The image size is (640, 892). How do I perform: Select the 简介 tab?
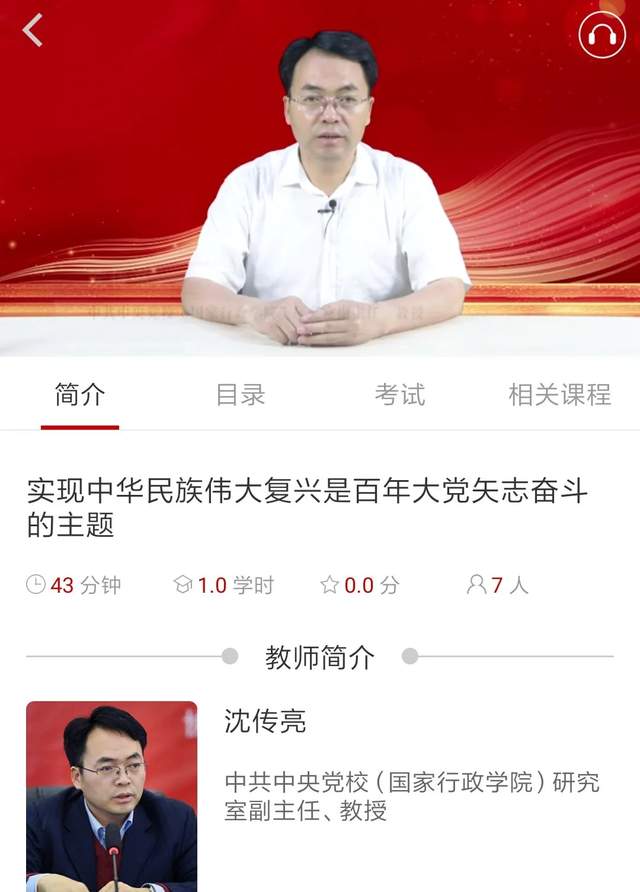click(80, 395)
